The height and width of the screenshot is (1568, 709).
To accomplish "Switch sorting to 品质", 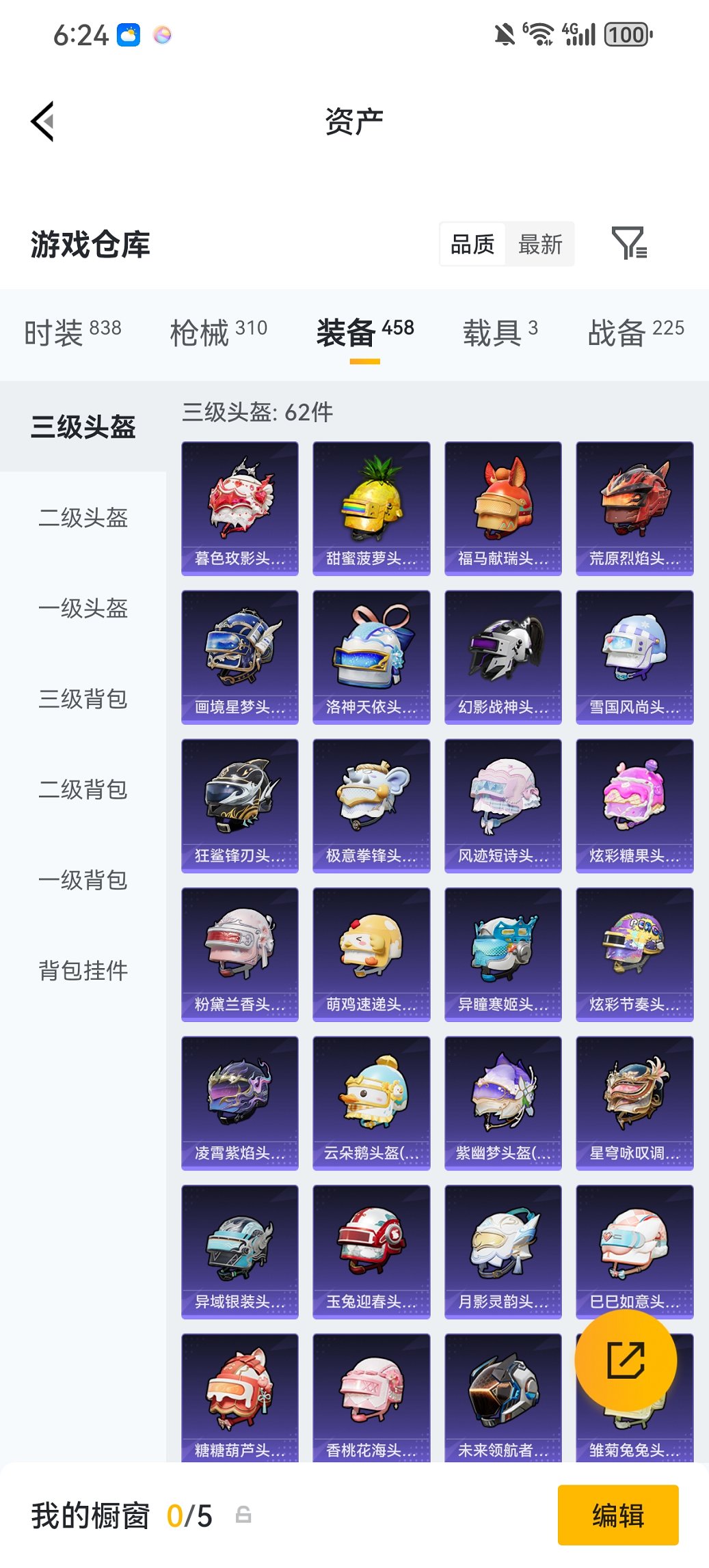I will [472, 244].
